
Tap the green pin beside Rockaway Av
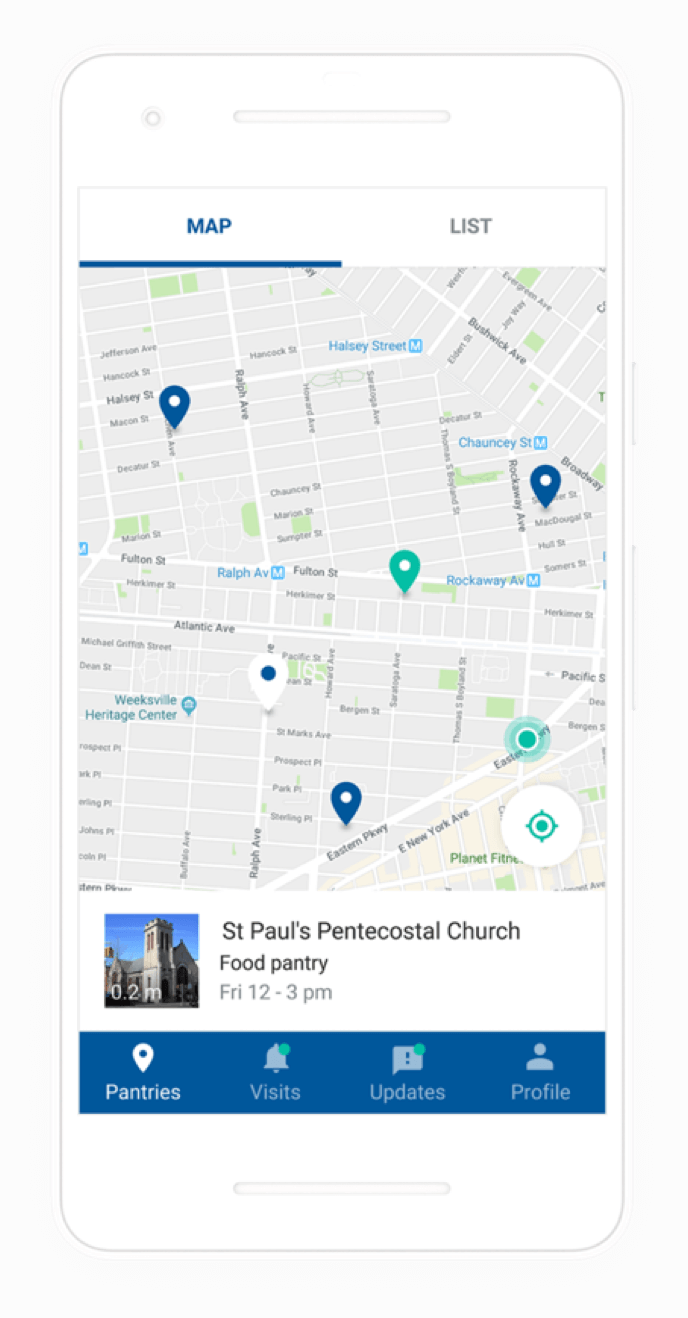(404, 569)
